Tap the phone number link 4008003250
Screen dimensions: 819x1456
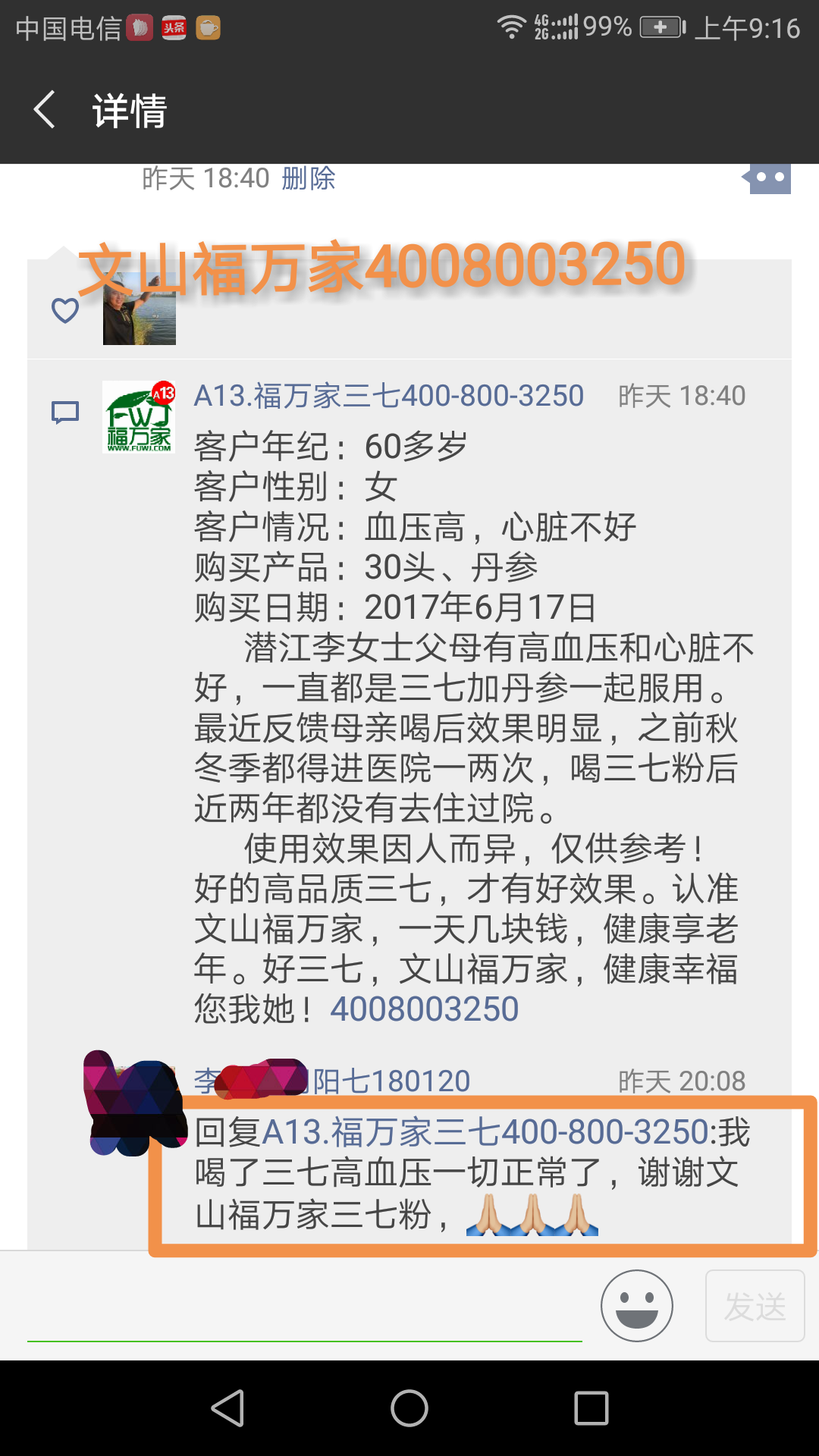point(424,1009)
